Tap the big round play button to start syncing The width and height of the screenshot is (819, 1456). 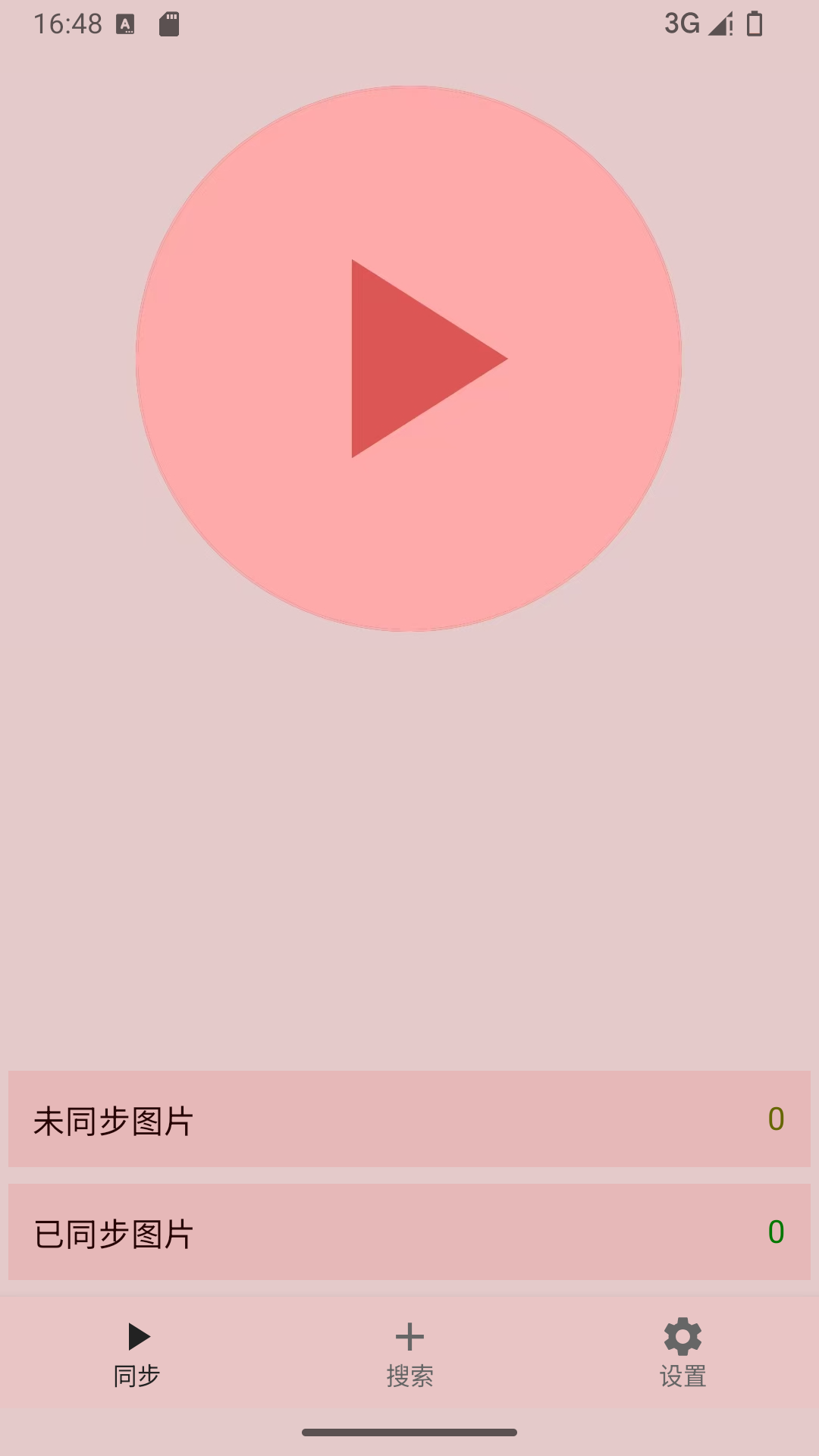click(x=409, y=359)
